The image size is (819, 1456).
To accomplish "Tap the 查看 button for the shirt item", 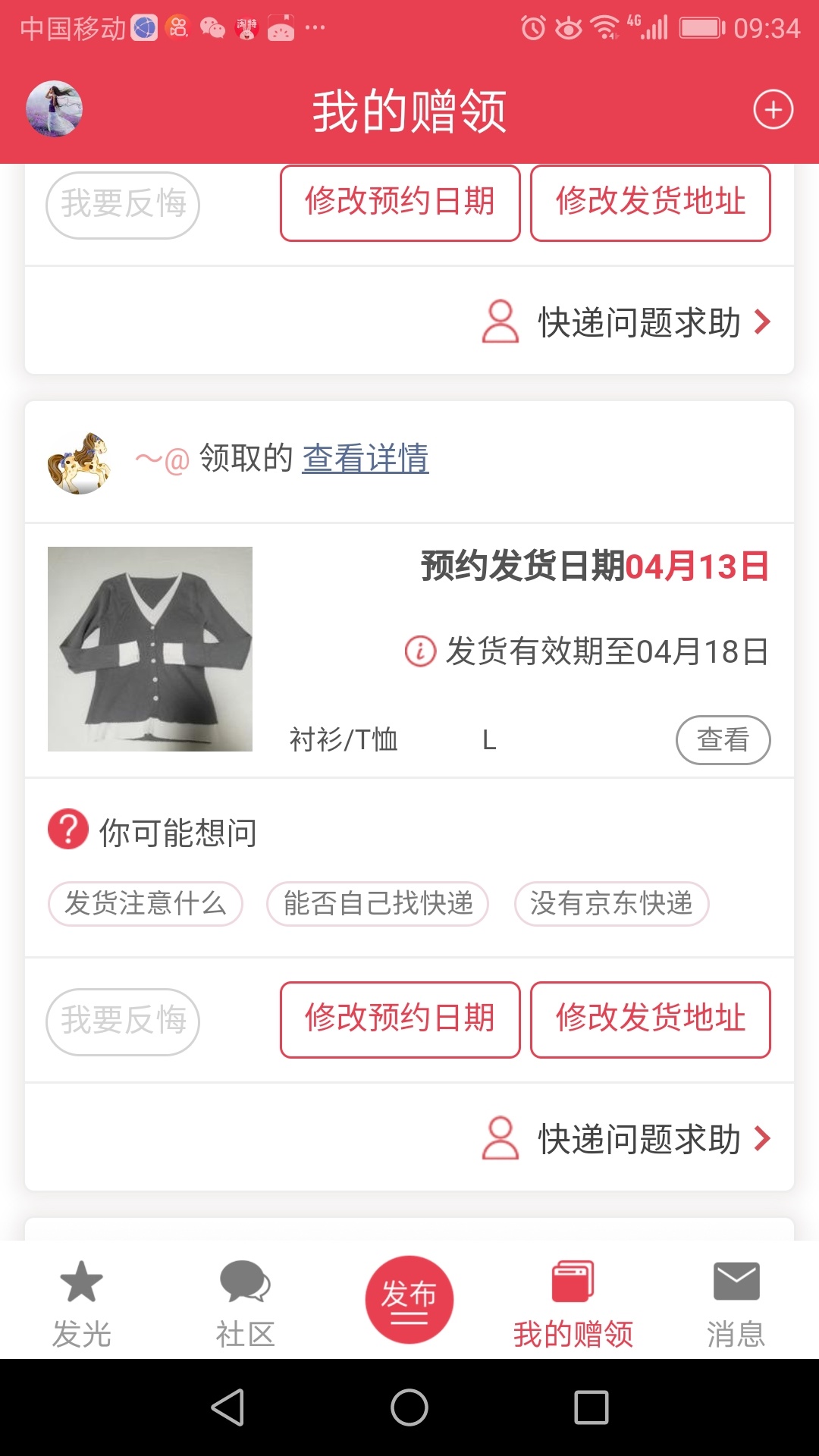I will coord(723,739).
